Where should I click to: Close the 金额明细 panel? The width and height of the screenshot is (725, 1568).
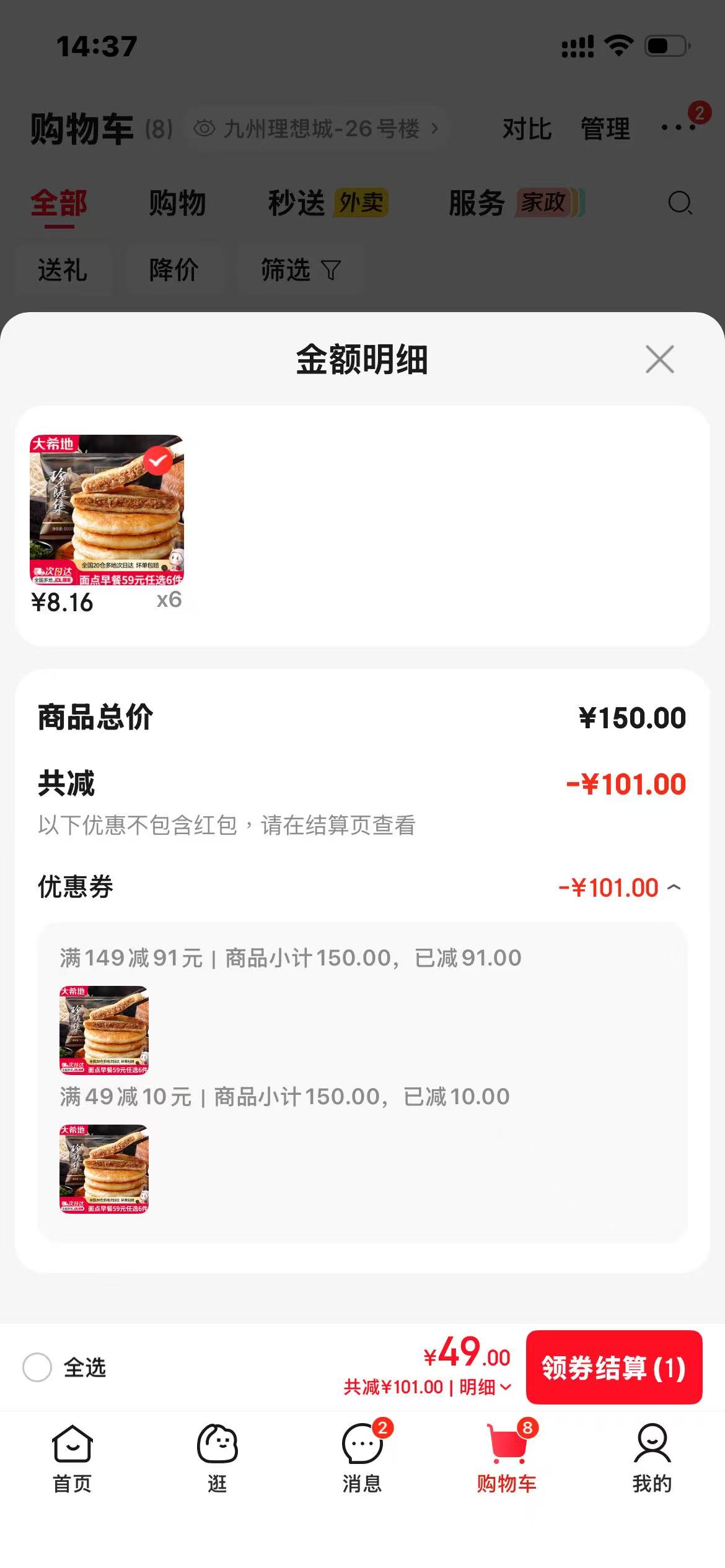coord(659,359)
